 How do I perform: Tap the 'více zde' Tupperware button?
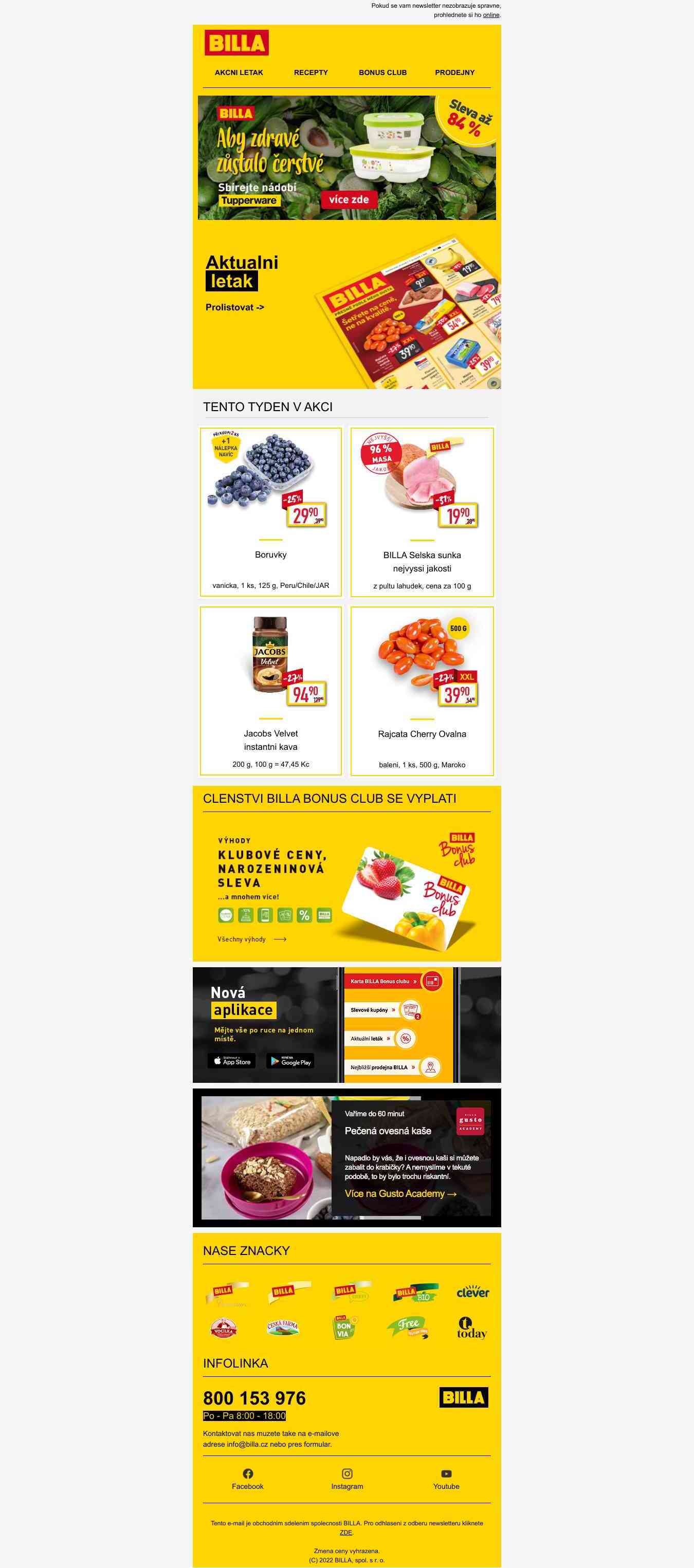349,199
